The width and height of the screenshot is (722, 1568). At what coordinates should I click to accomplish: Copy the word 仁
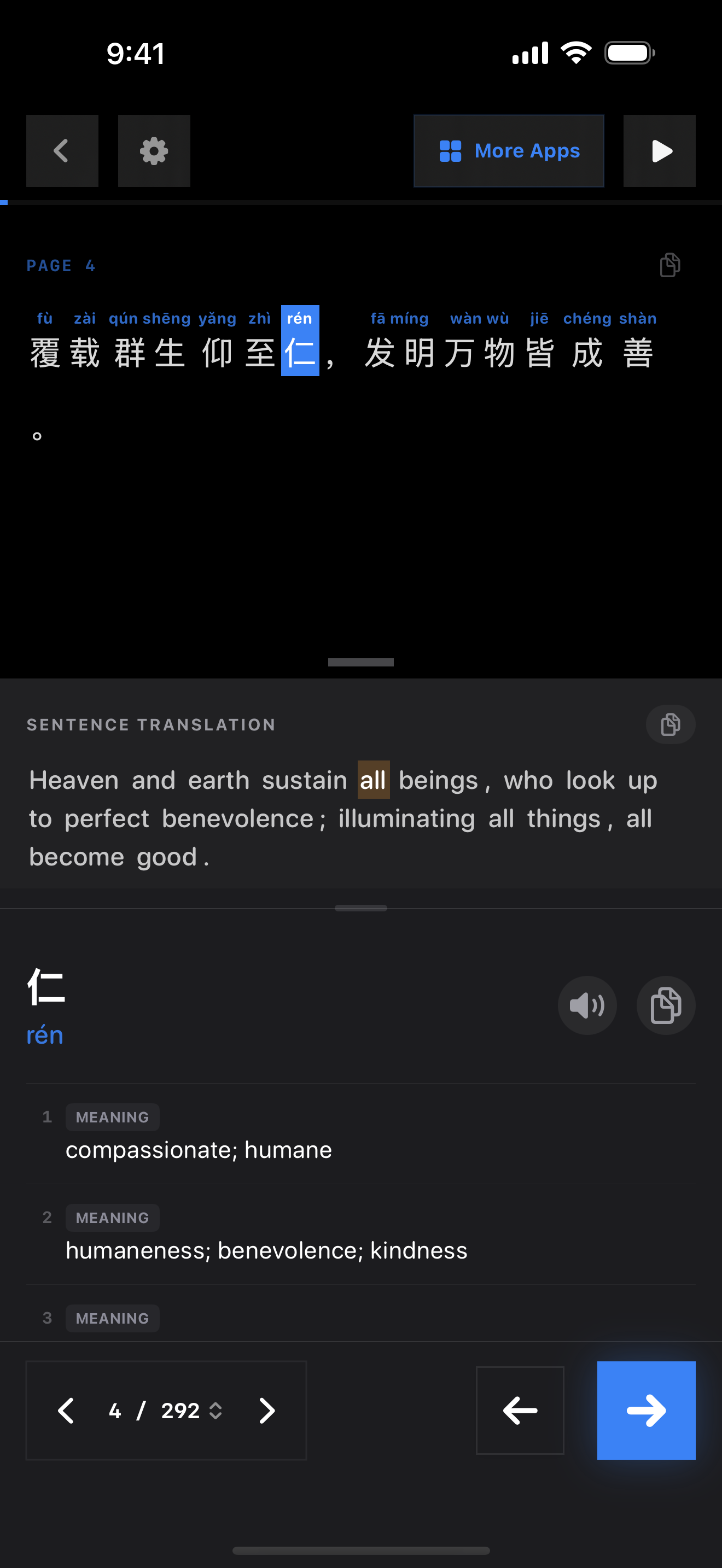[665, 1005]
